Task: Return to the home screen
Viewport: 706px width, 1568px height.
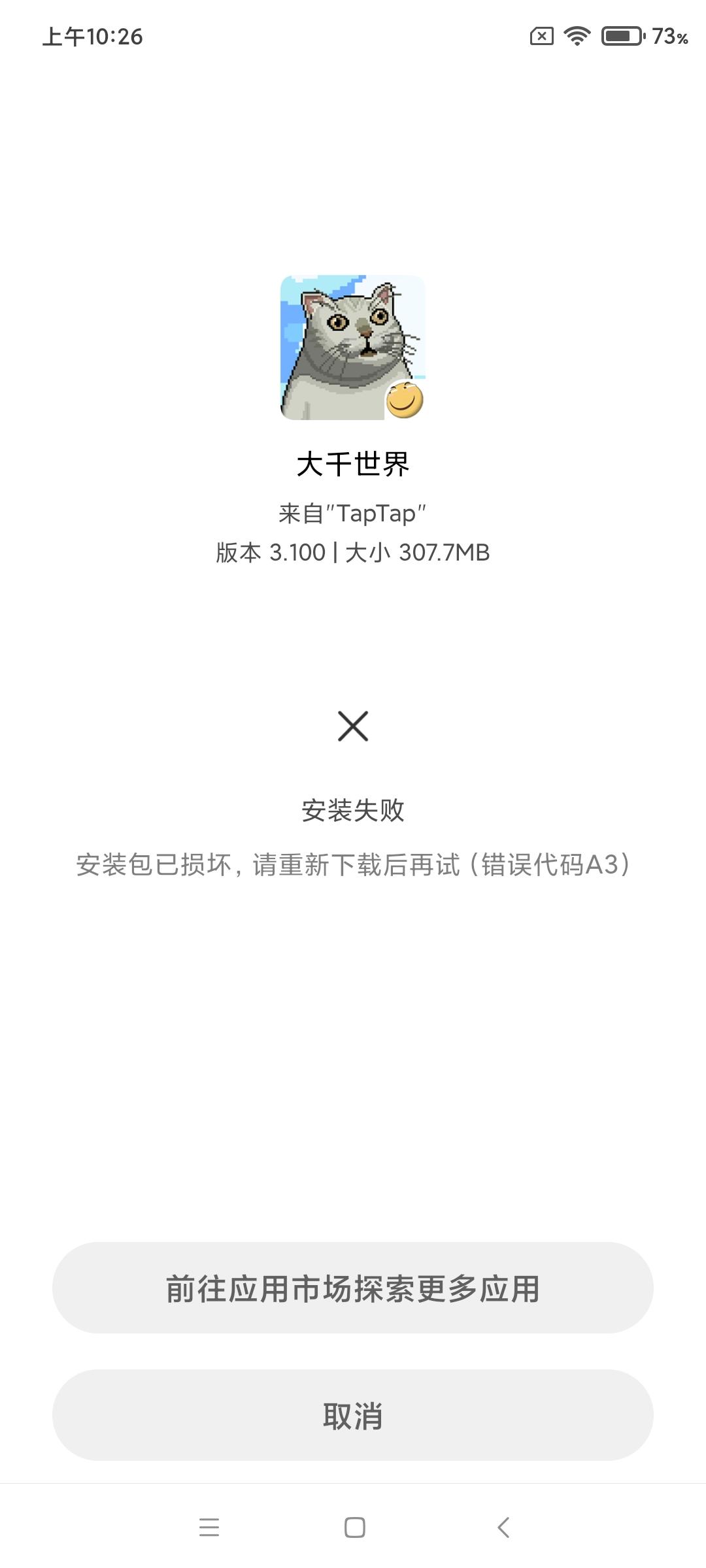Action: [x=354, y=1527]
